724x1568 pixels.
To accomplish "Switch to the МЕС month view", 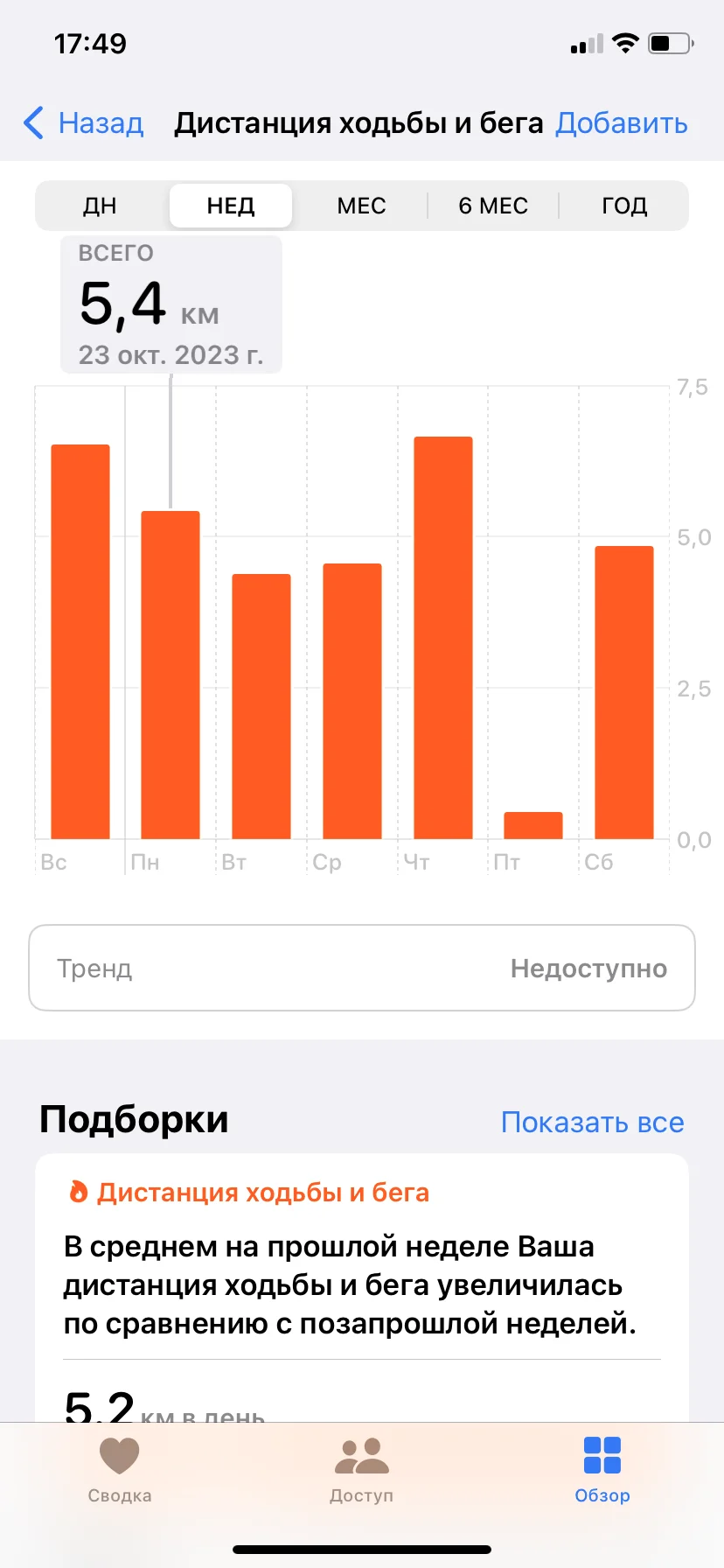I will point(362,206).
